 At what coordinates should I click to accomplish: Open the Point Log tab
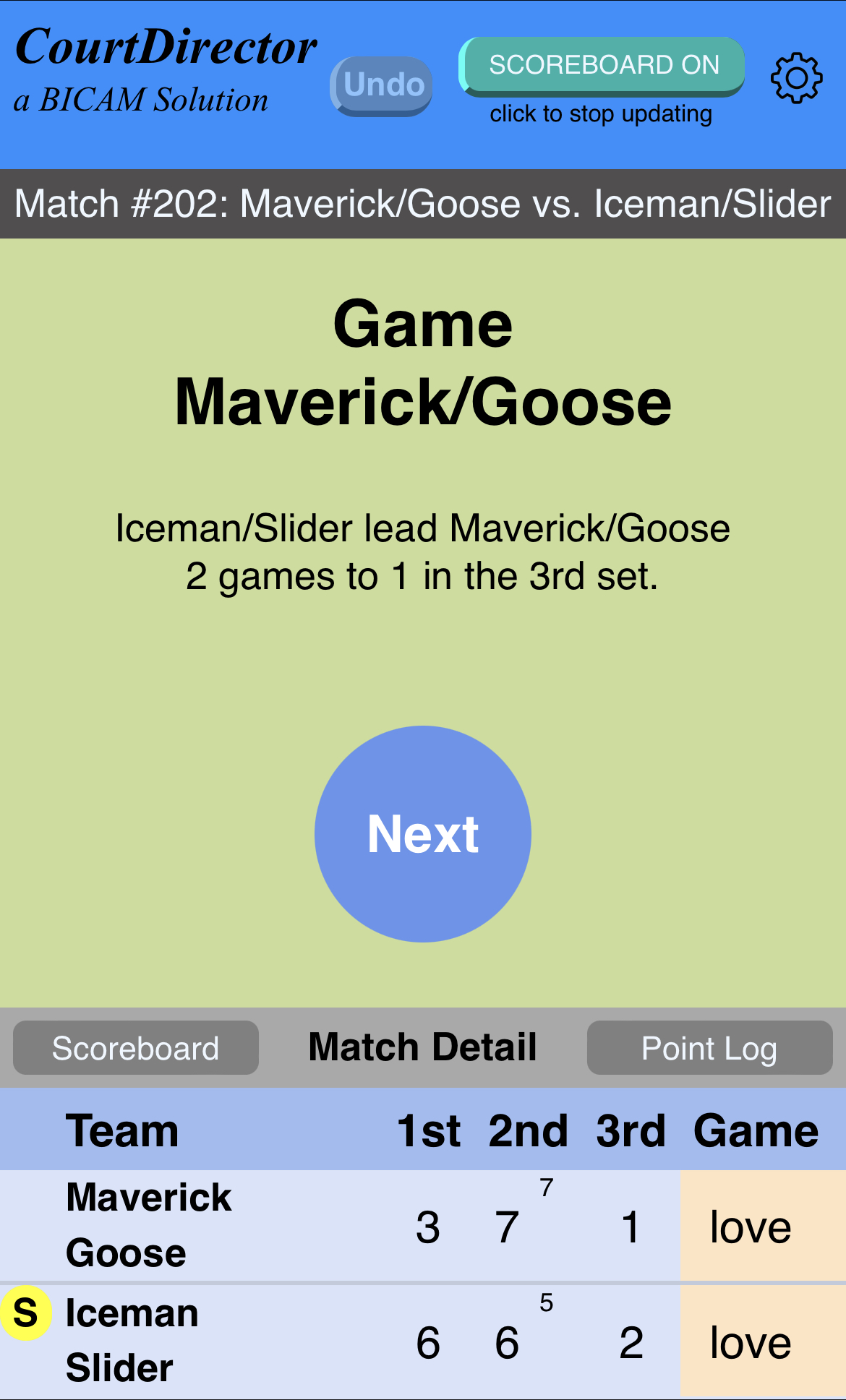pos(709,1048)
